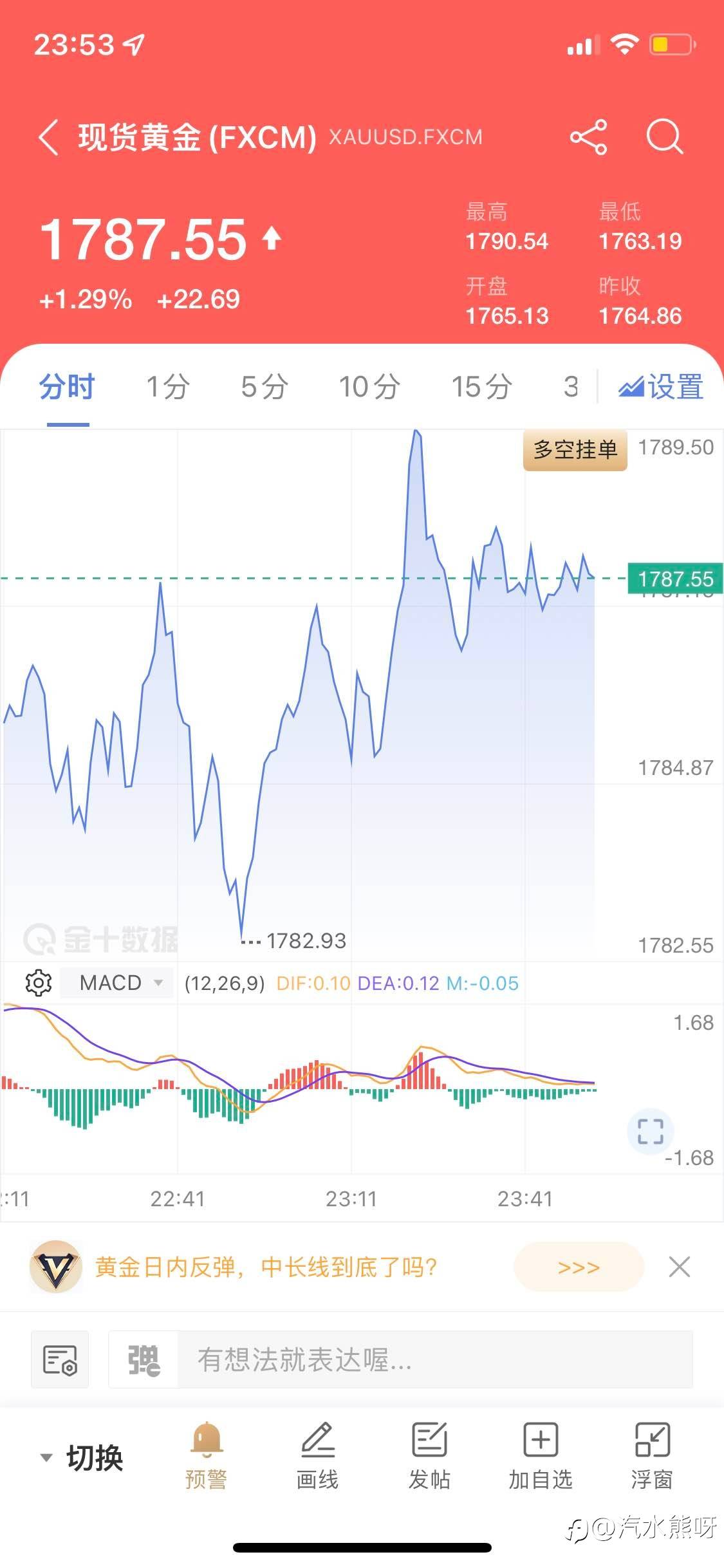Select the 15分 chart interval
The height and width of the screenshot is (1568, 724).
coord(481,387)
